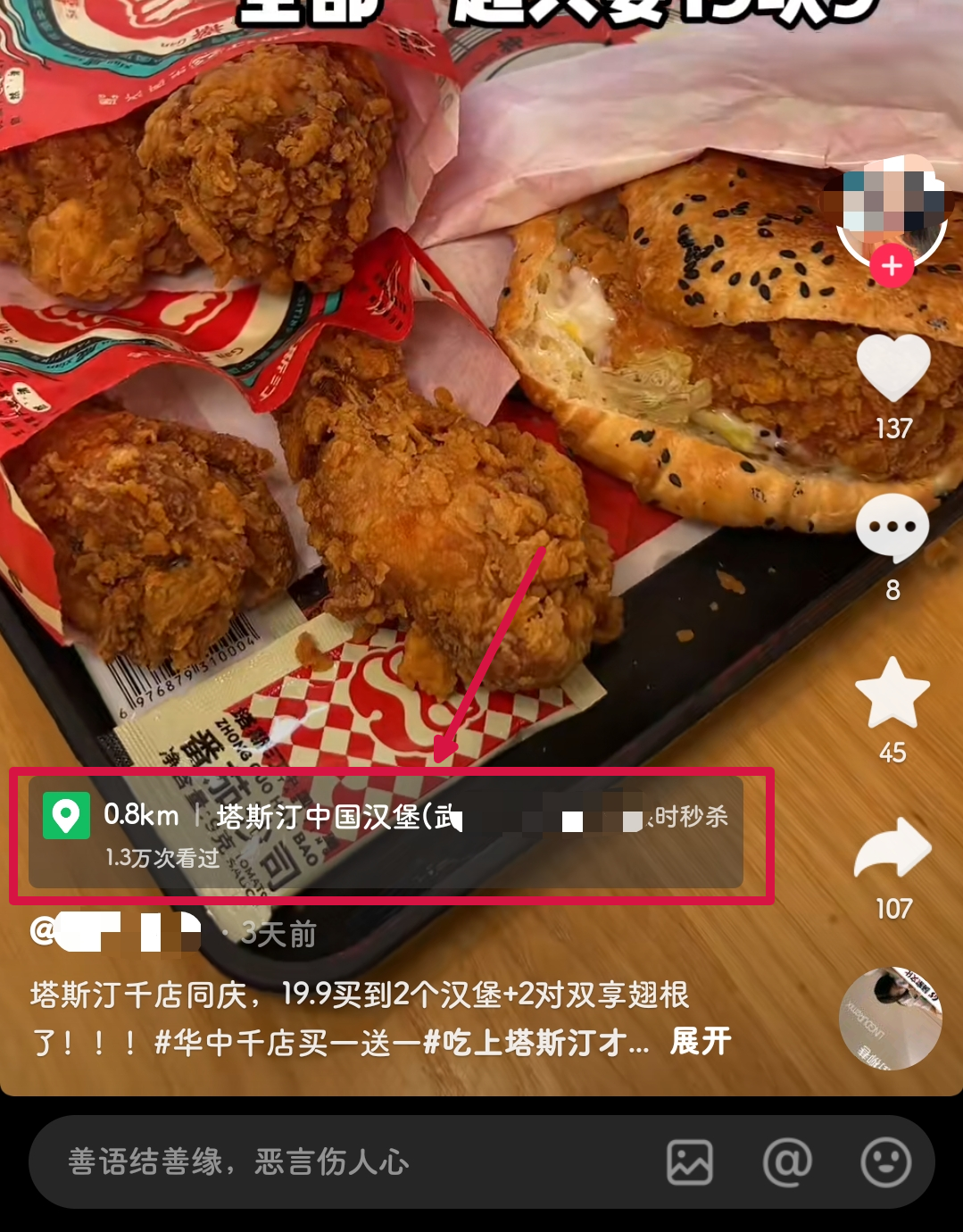This screenshot has width=963, height=1232.
Task: Open the emoji picker
Action: pyautogui.click(x=885, y=1162)
